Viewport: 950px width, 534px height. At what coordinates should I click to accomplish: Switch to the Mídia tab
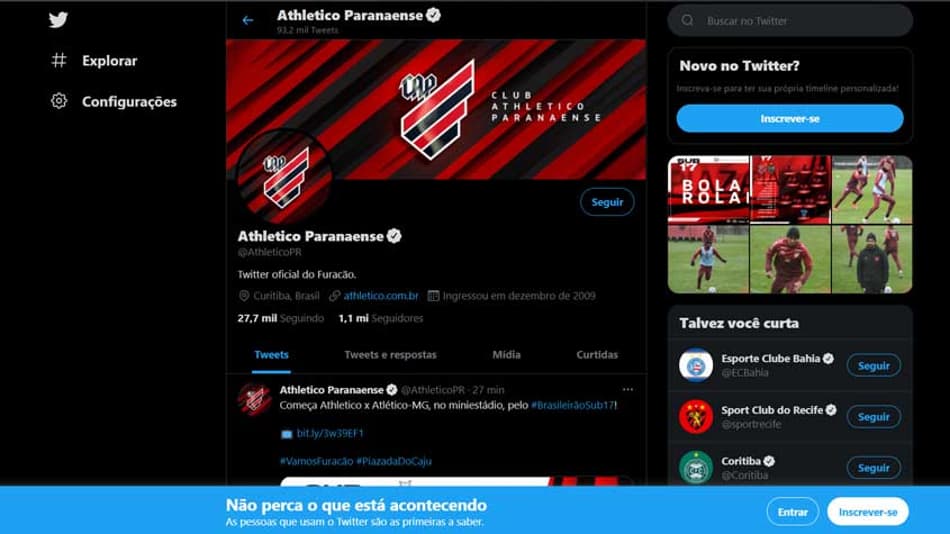tap(506, 355)
